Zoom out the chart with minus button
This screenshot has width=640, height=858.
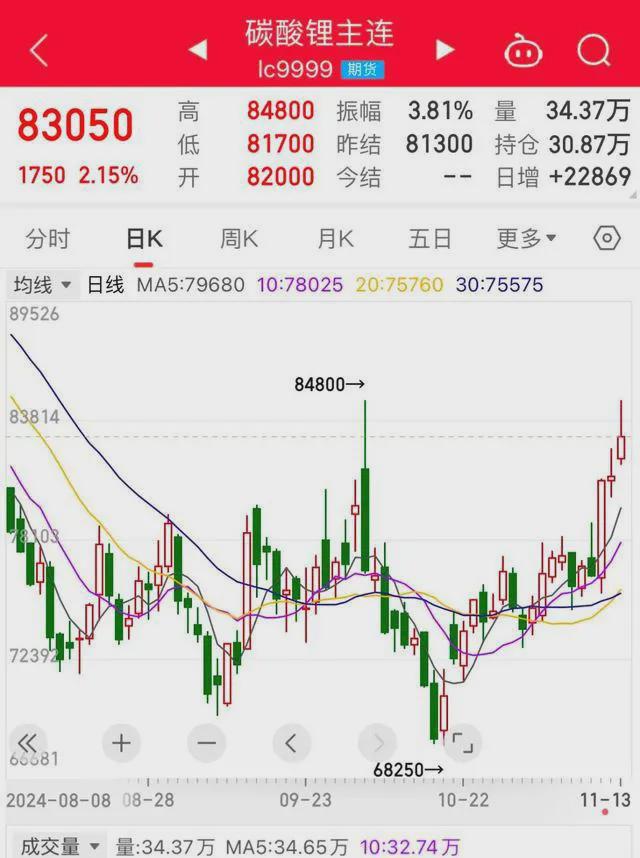click(x=207, y=743)
